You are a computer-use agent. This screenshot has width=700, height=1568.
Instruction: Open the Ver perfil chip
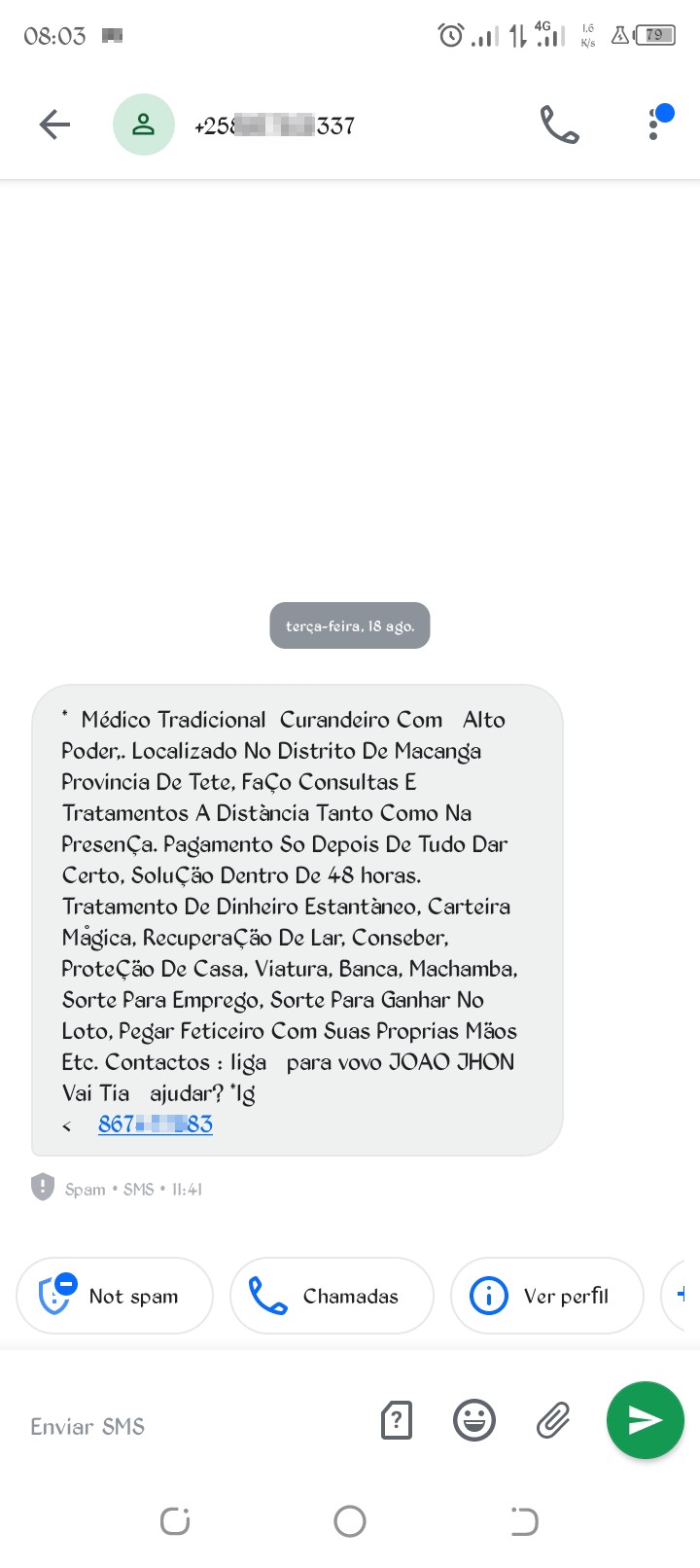click(546, 1296)
